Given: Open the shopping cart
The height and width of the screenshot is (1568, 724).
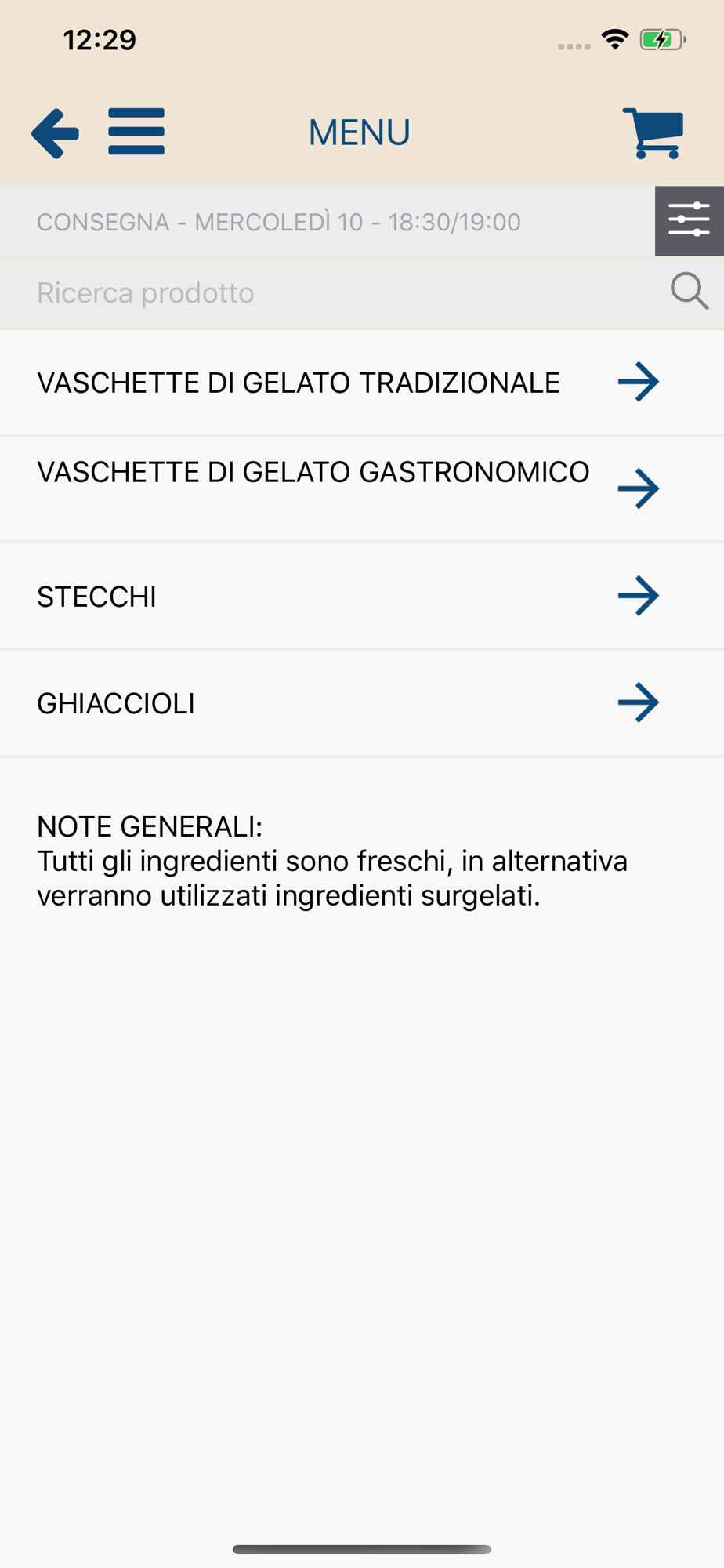Looking at the screenshot, I should [653, 133].
